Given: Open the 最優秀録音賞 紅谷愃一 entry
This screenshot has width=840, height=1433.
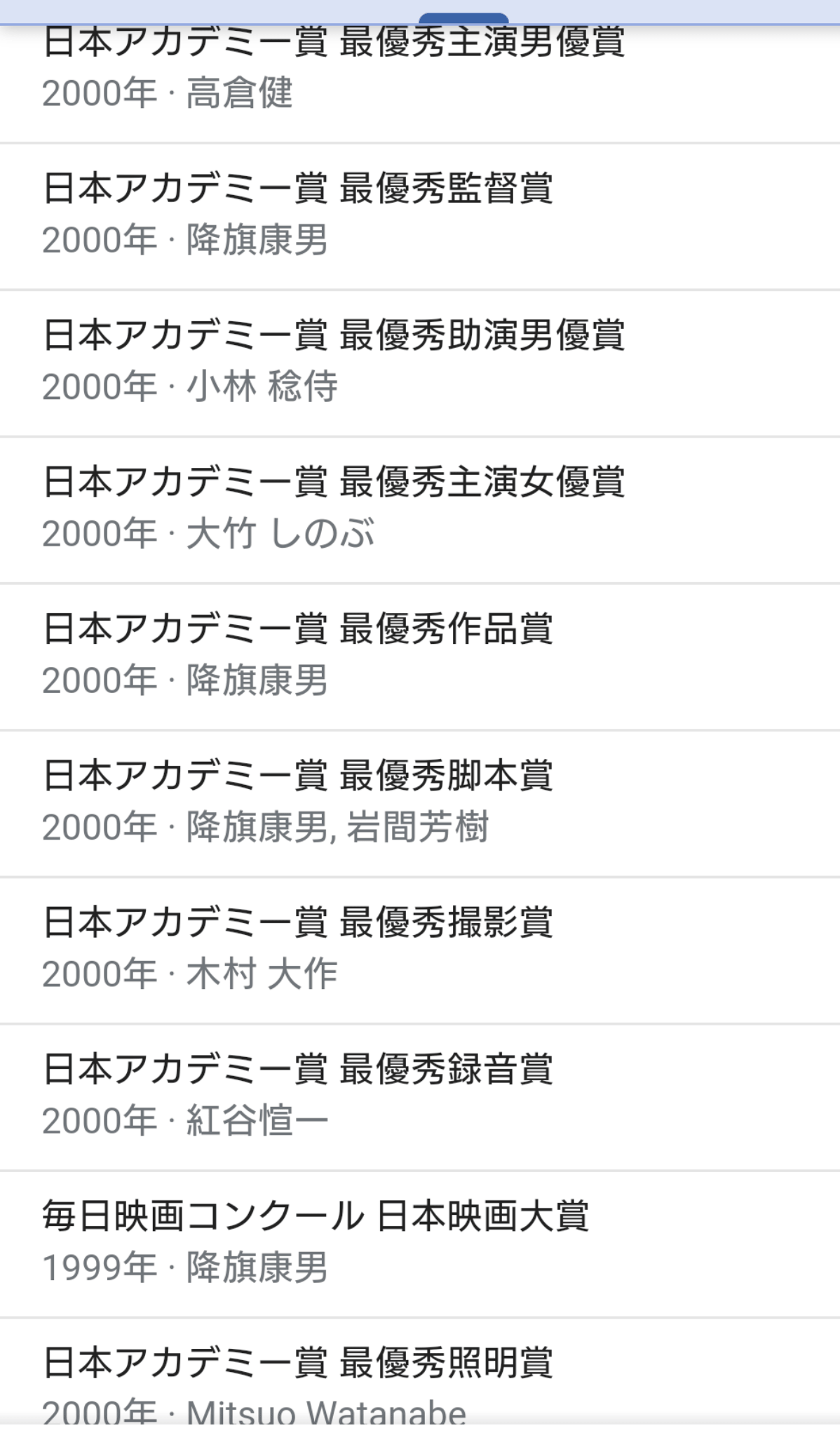Looking at the screenshot, I should tap(420, 1097).
